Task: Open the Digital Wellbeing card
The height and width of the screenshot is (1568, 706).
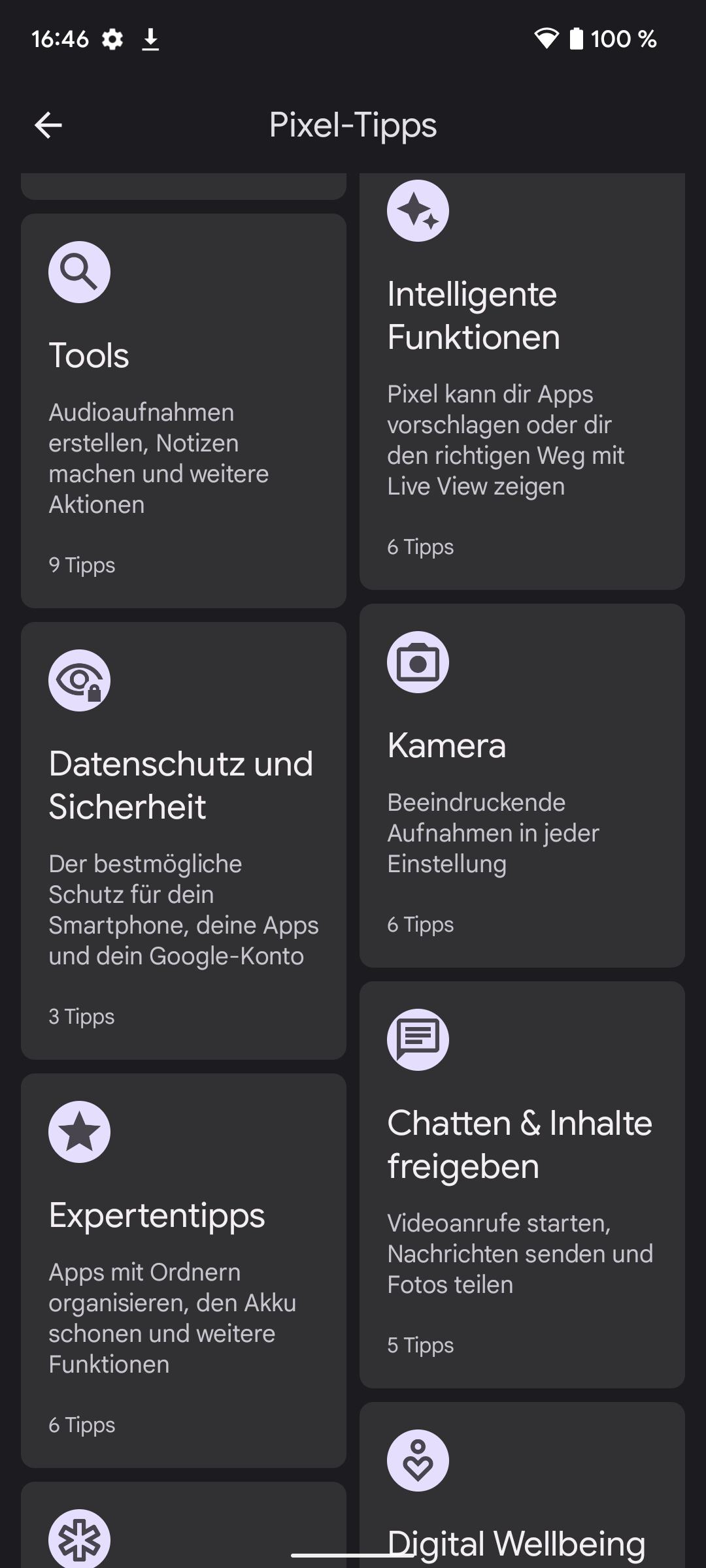Action: point(522,1484)
